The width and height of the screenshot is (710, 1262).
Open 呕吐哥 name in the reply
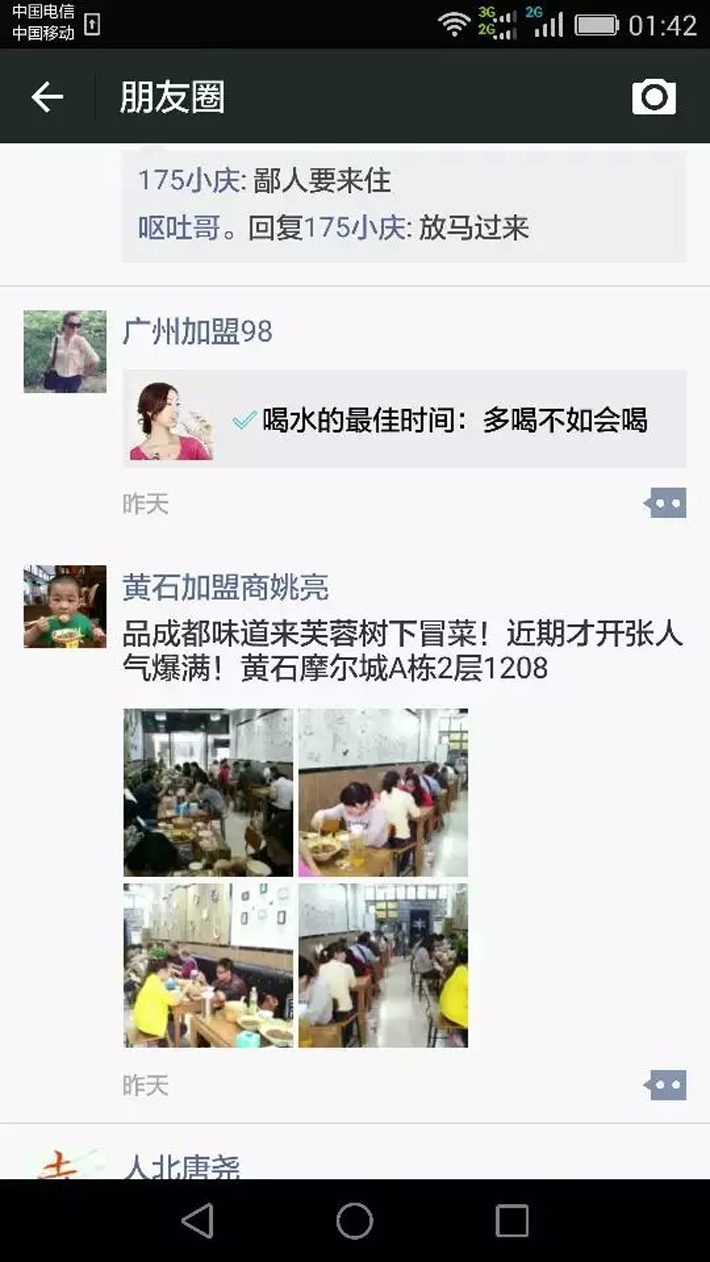point(178,229)
